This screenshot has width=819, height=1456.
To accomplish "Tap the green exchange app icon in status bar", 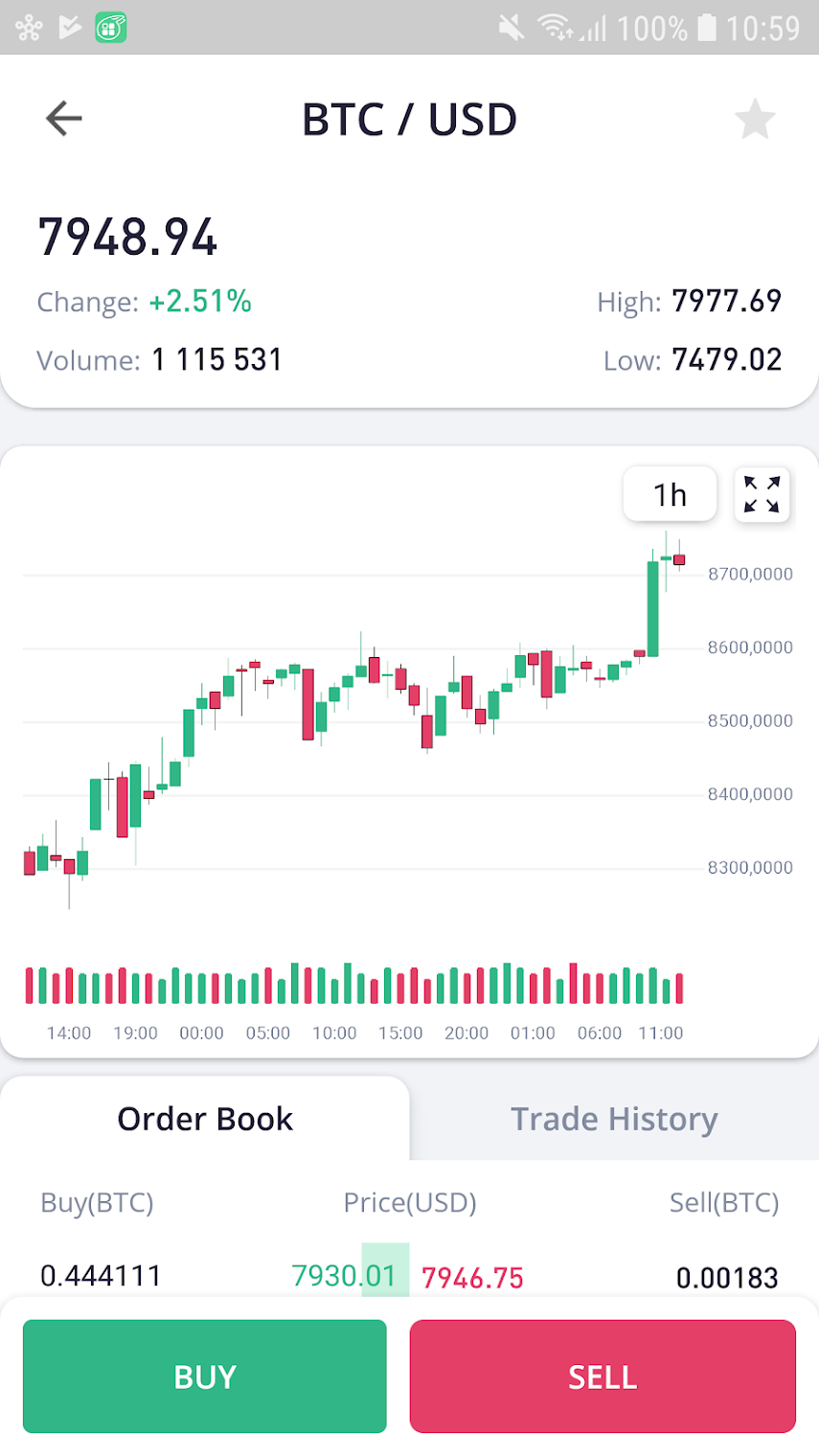I will click(x=109, y=27).
